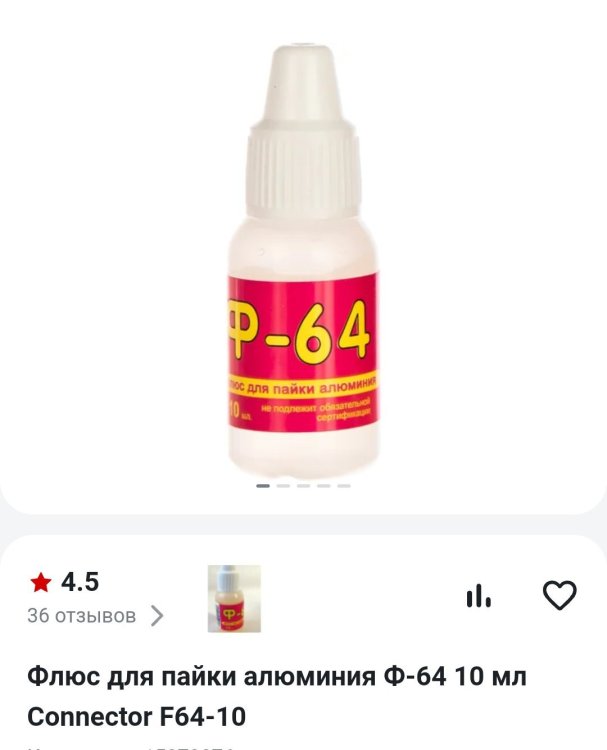Open the 36 отзывов reviews link

coord(95,616)
